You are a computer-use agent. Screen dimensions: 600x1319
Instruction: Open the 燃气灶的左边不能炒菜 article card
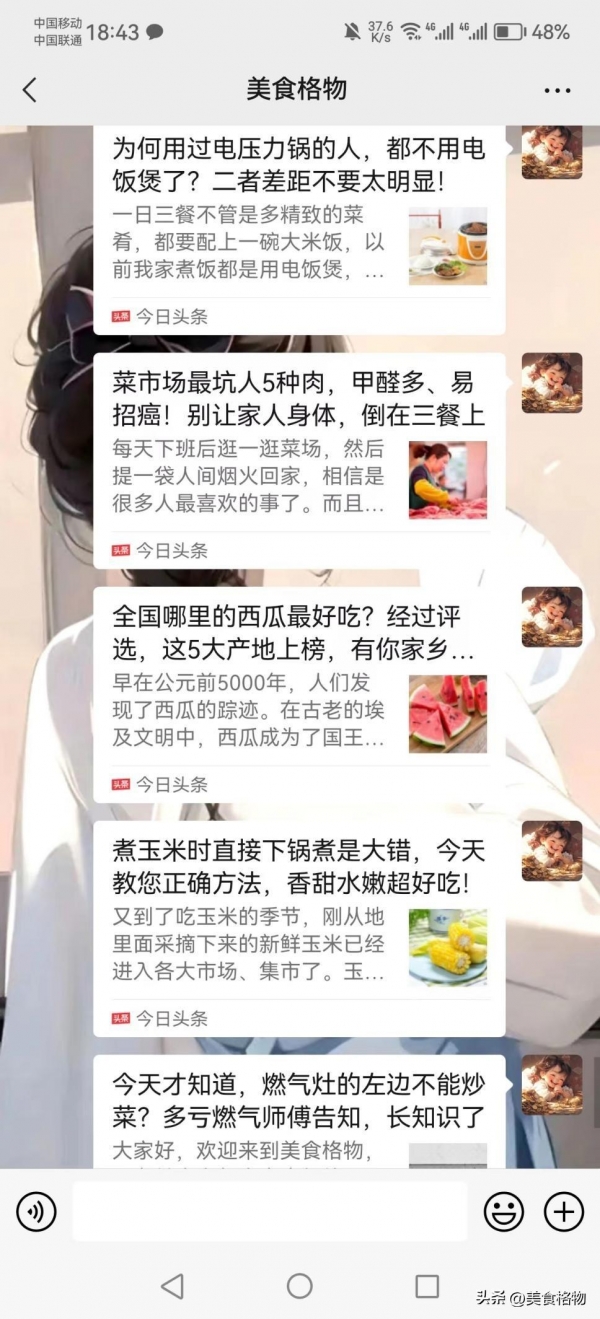299,1110
